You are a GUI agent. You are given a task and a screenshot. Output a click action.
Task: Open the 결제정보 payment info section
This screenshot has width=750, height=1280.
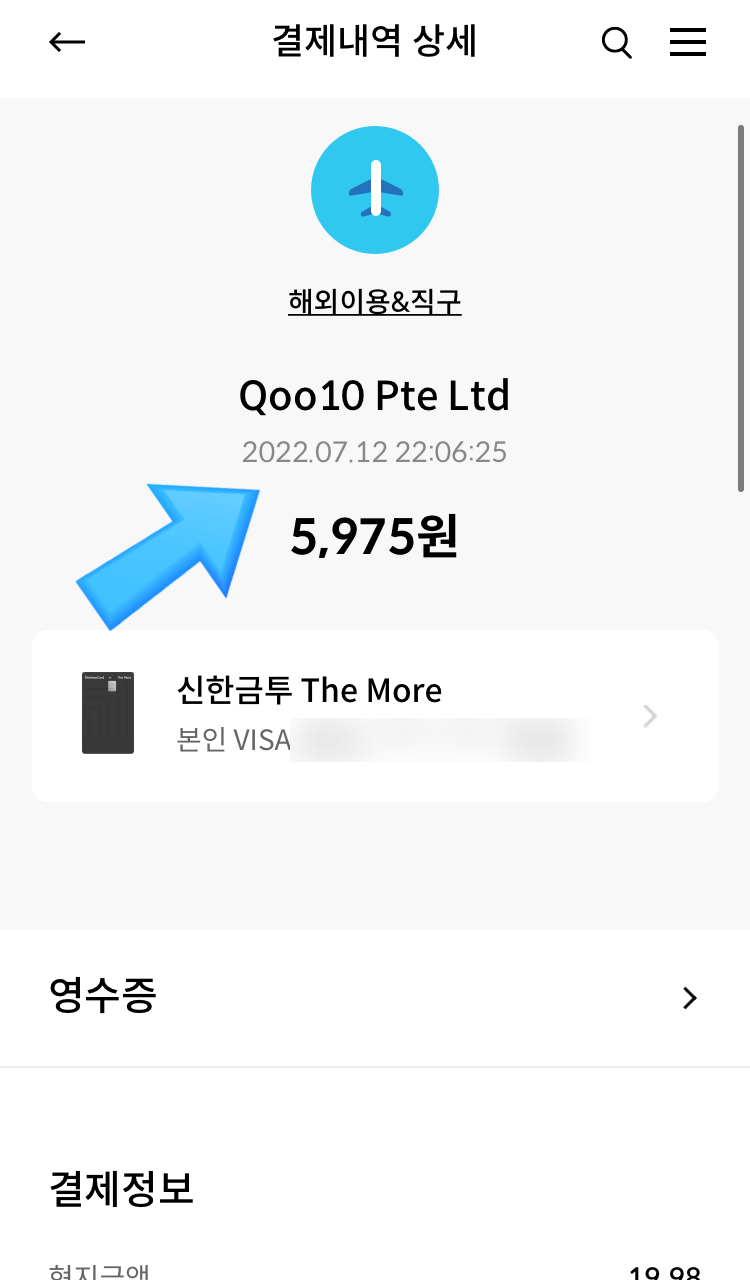point(120,1190)
